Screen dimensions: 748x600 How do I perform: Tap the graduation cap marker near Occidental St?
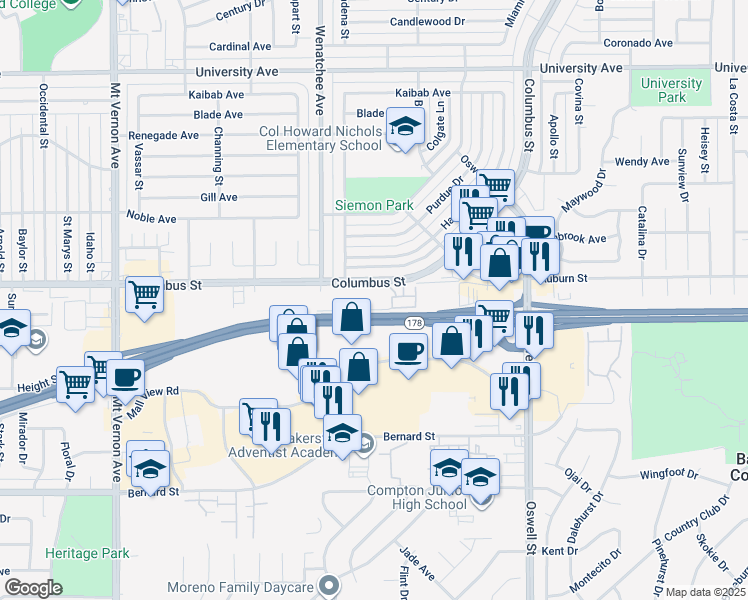coord(11,329)
